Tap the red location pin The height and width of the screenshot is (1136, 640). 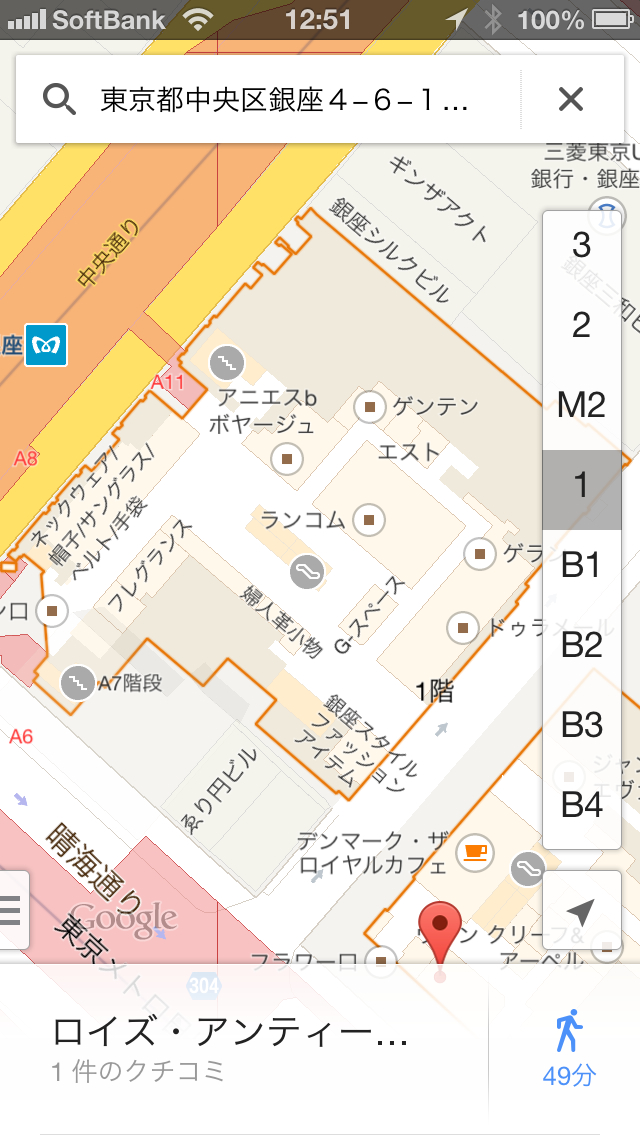coord(440,927)
